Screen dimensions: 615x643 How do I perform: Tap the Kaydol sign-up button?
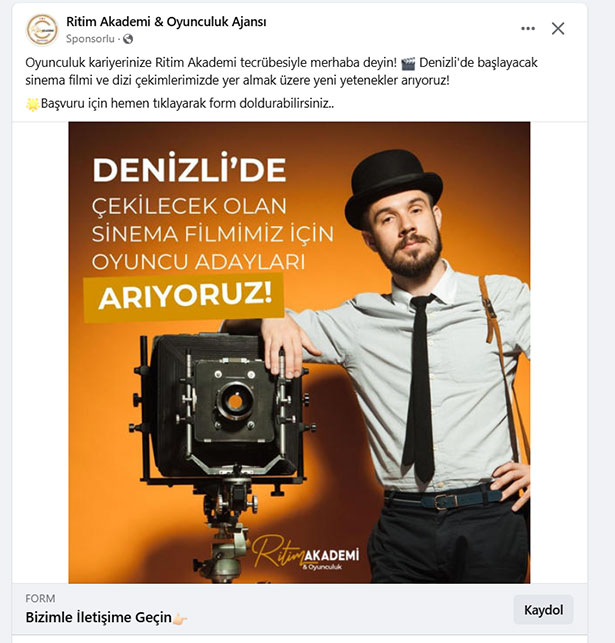[543, 610]
